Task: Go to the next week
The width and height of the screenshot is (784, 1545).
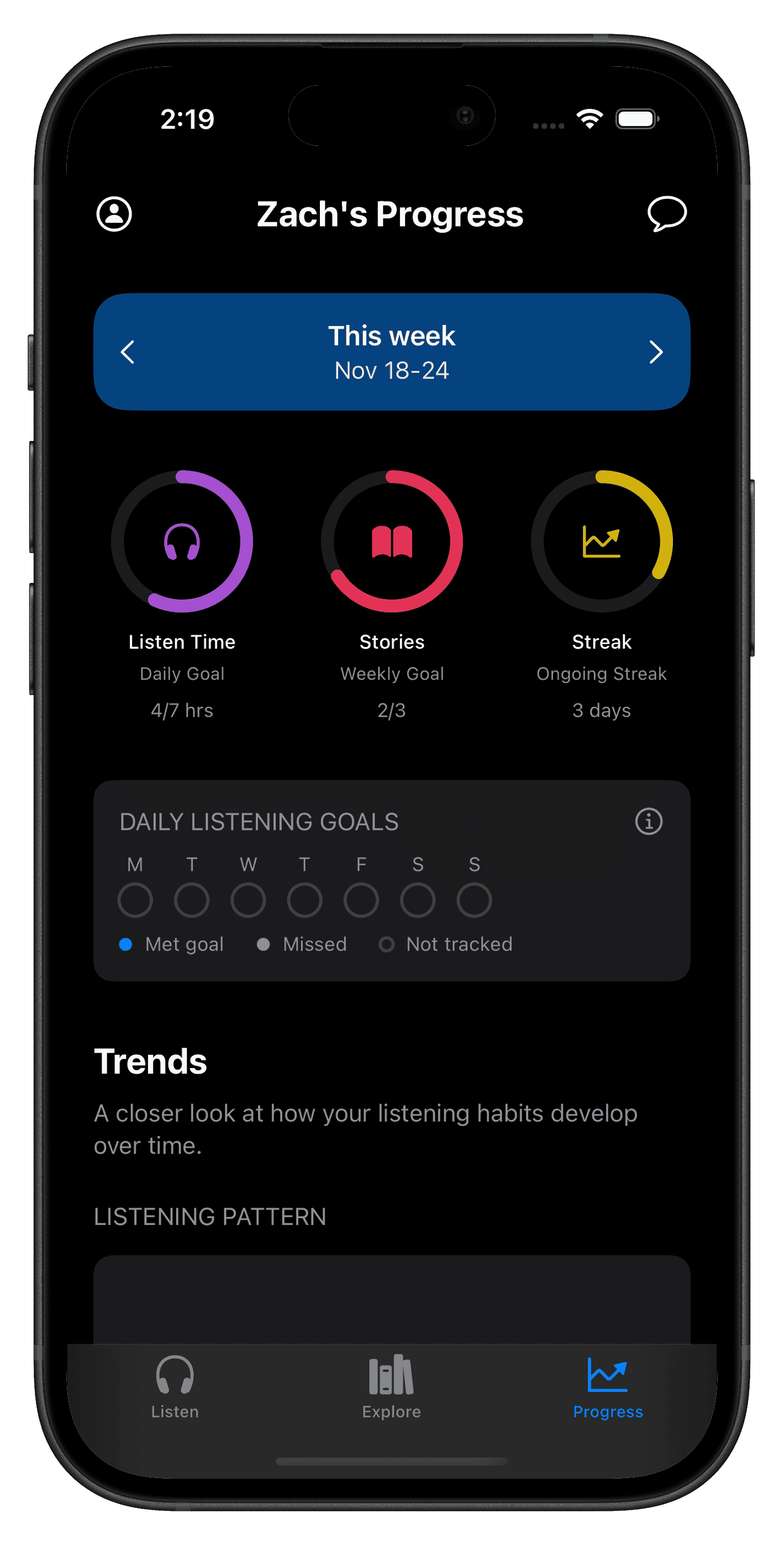Action: coord(656,352)
